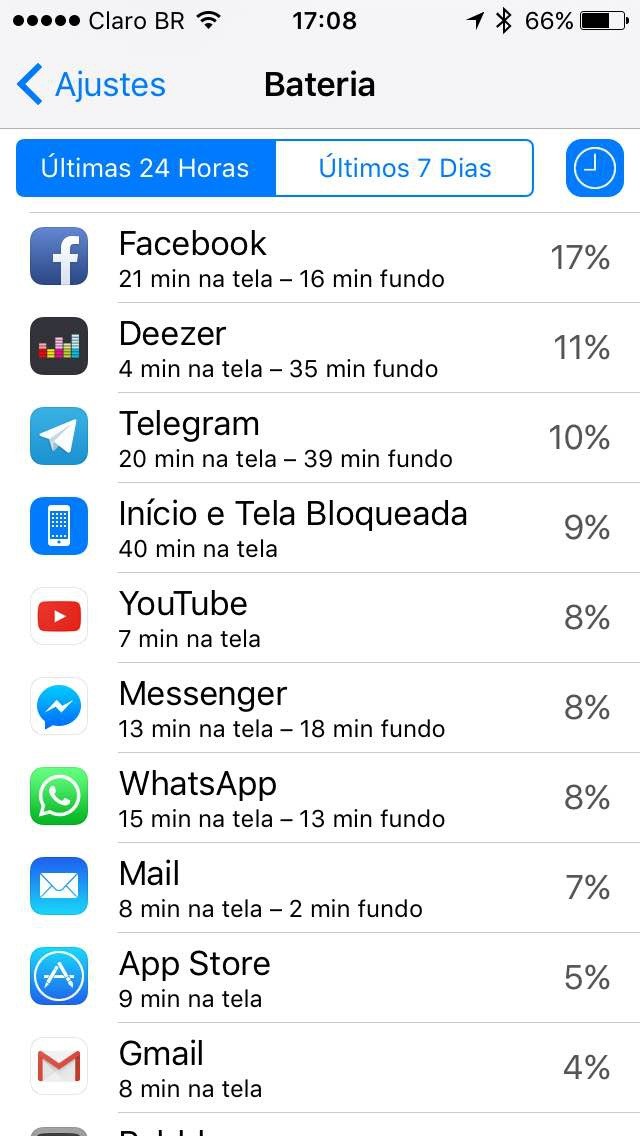This screenshot has height=1136, width=640.
Task: Select the Telegram row
Action: 320,438
